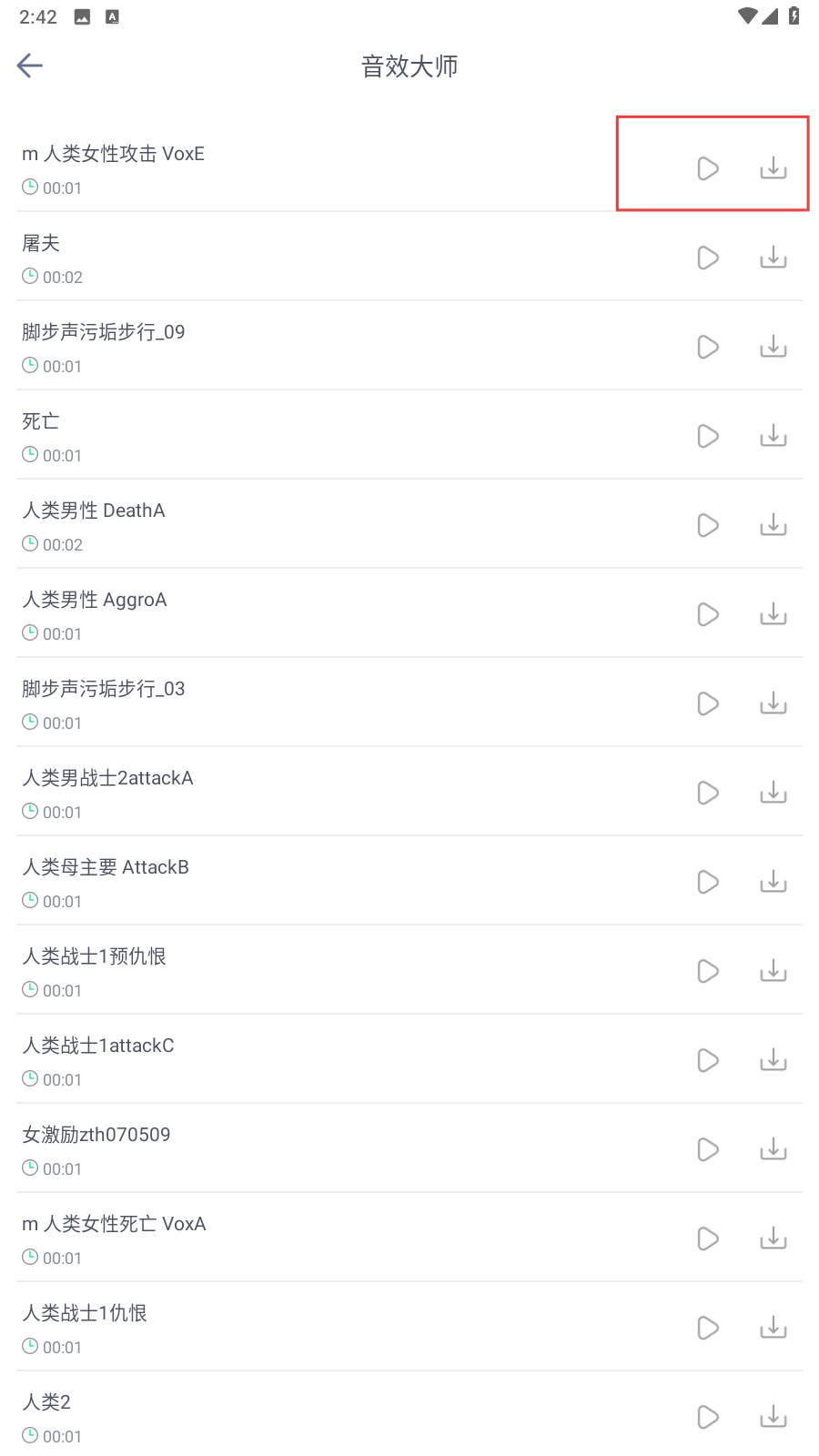The image size is (819, 1456).
Task: Play the 女激励zth070509 sound
Action: tap(708, 1148)
